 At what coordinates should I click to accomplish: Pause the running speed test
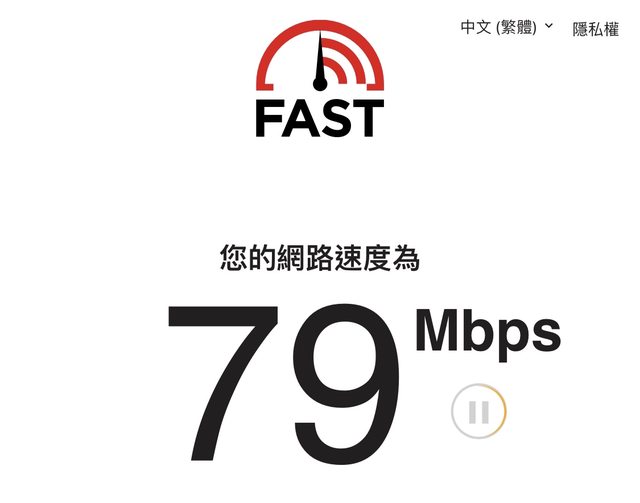tap(478, 411)
